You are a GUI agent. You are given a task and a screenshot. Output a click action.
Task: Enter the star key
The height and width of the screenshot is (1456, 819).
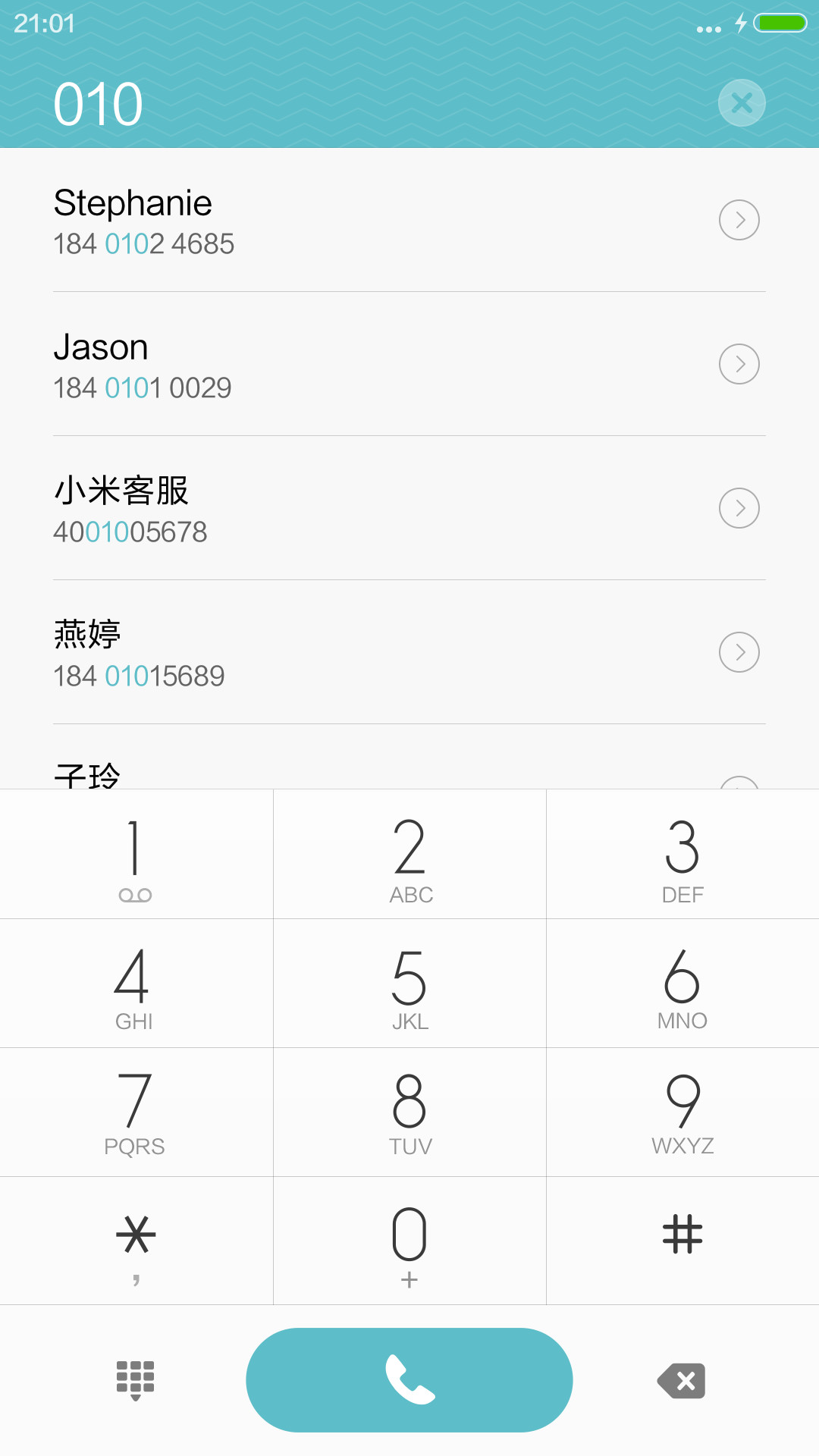136,1241
